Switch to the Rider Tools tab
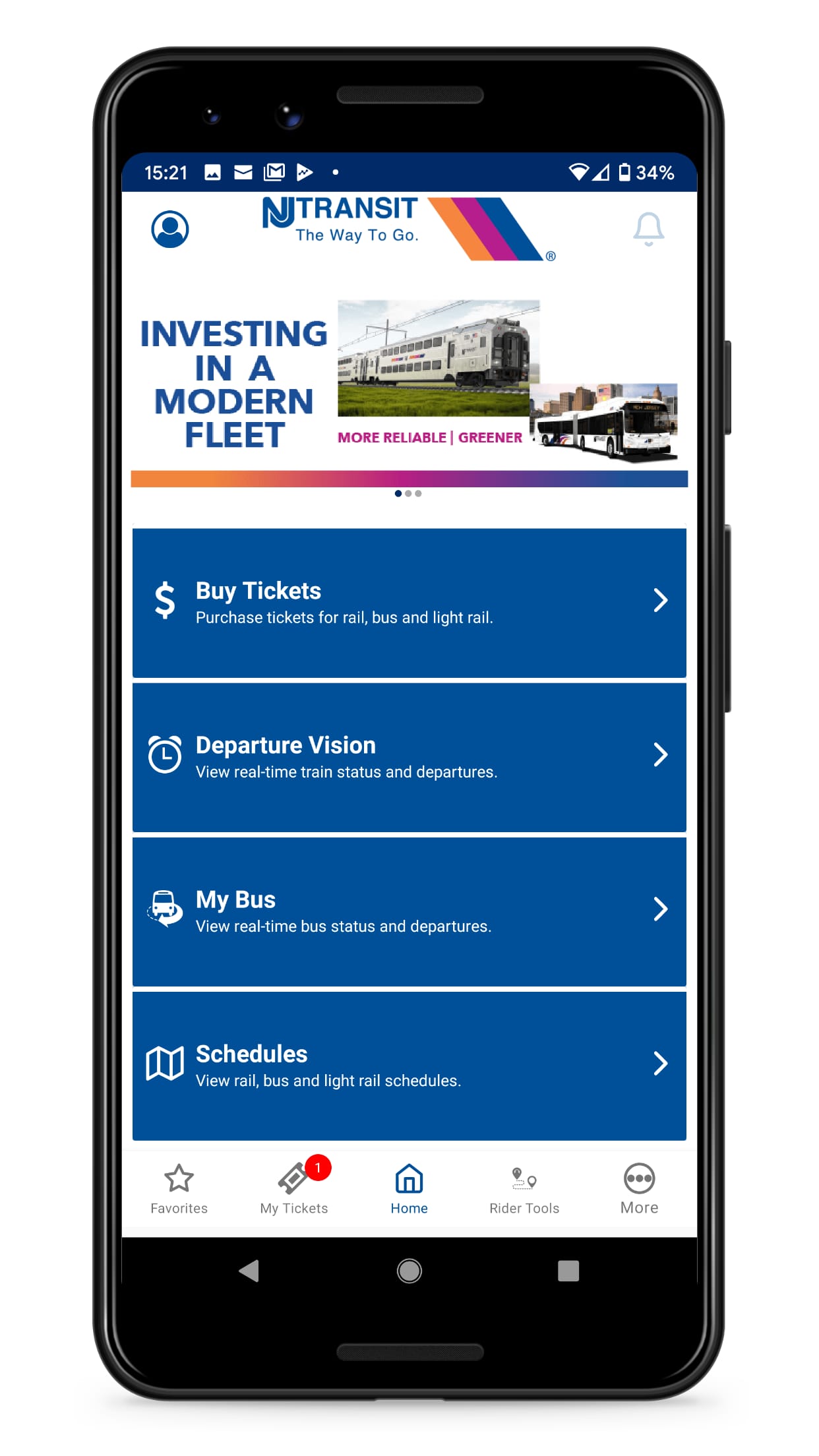 [524, 1190]
